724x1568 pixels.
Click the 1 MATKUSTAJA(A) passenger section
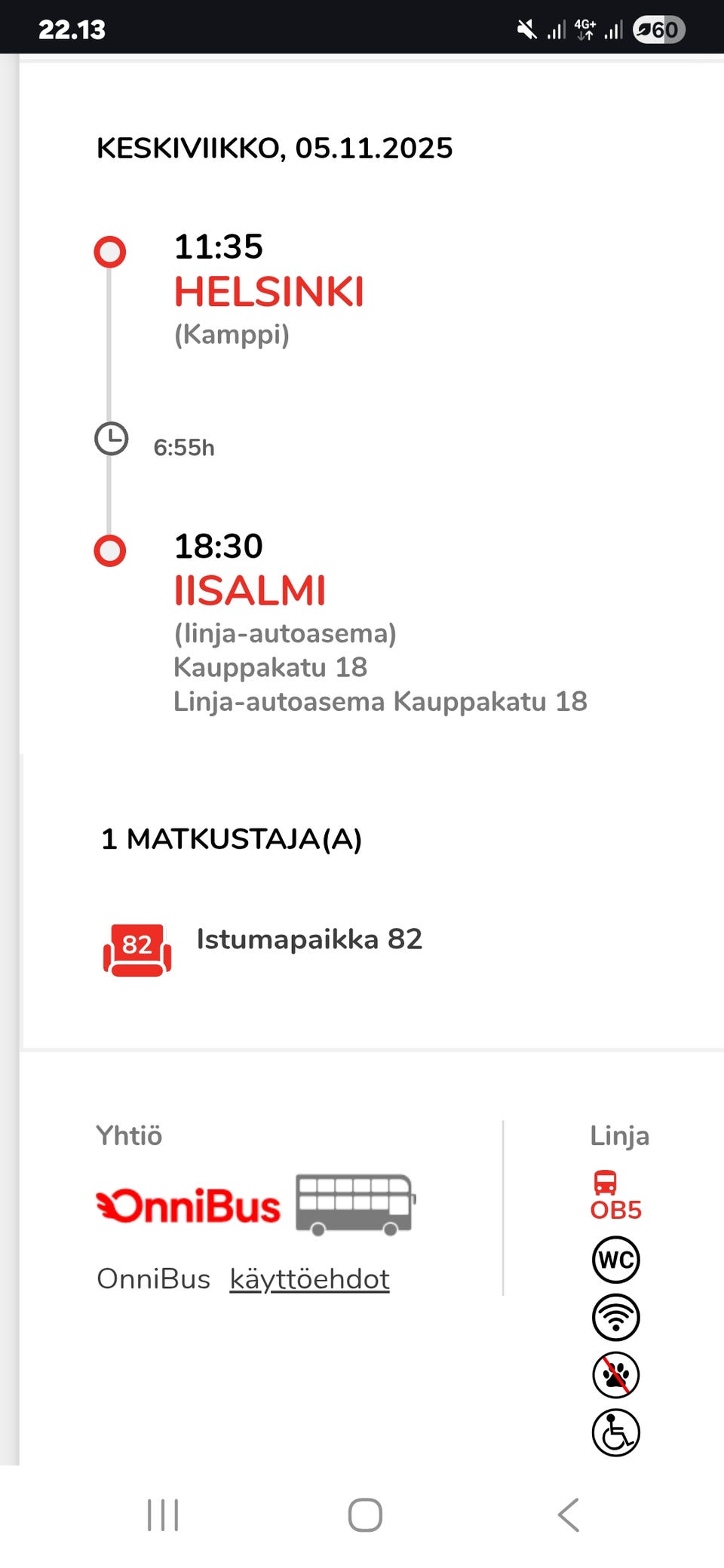click(x=230, y=838)
